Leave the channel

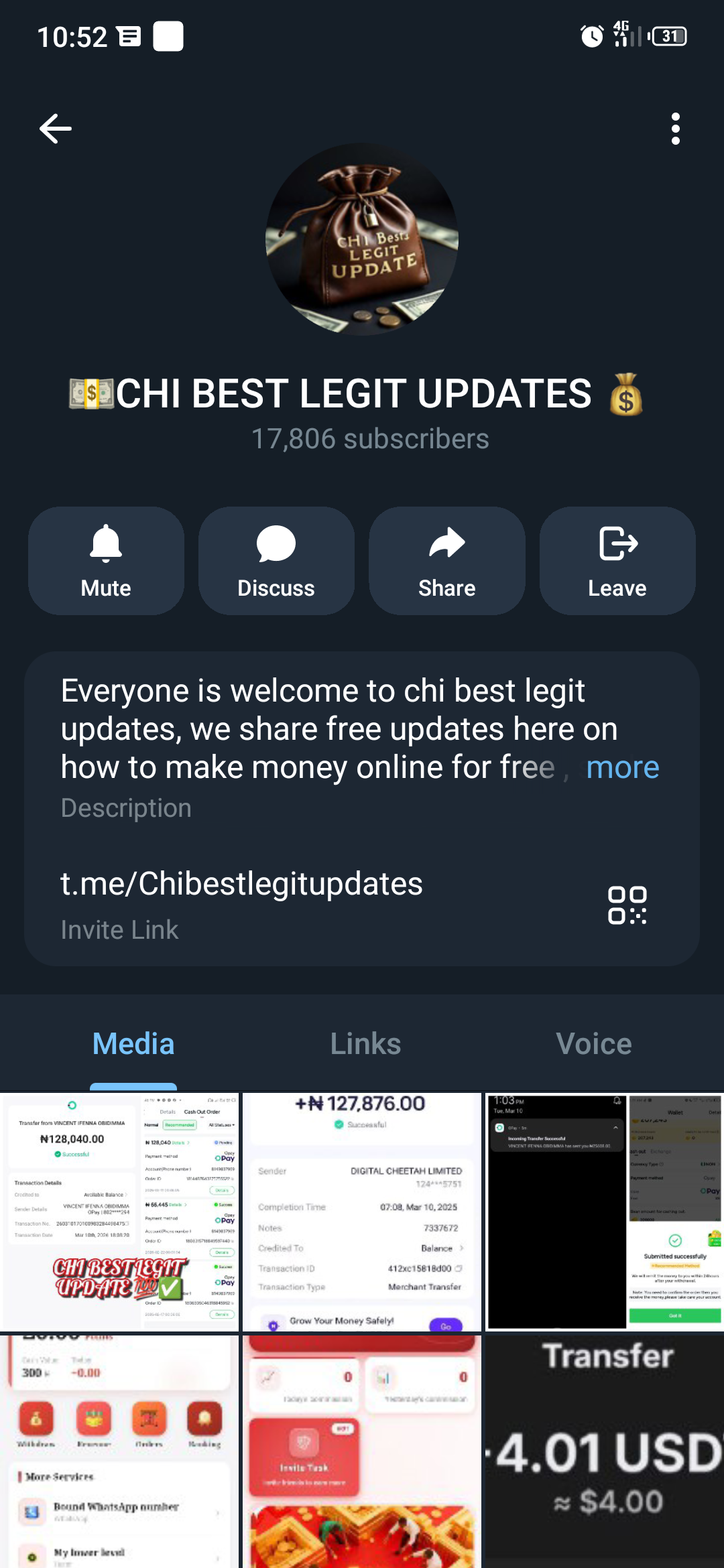coord(617,561)
